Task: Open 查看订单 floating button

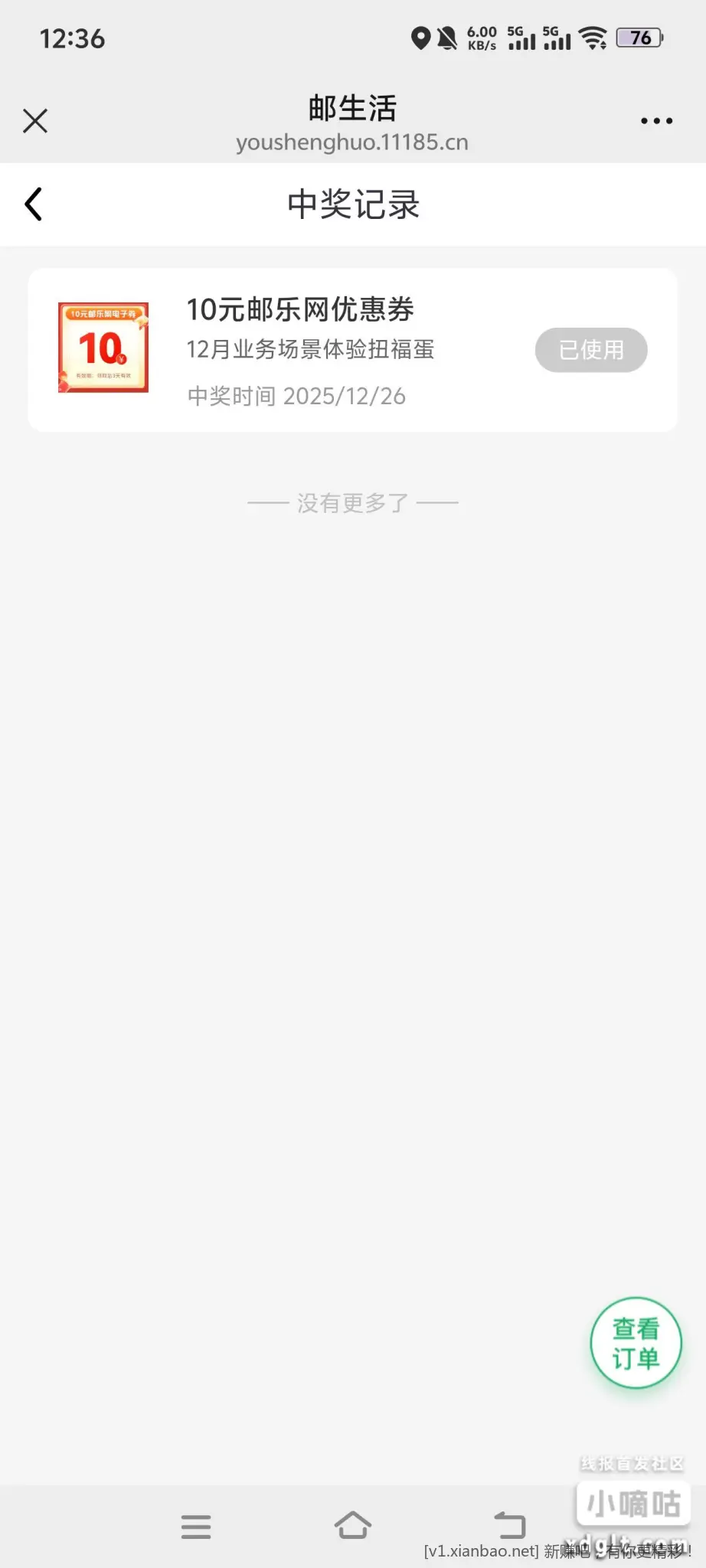Action: [x=636, y=1343]
